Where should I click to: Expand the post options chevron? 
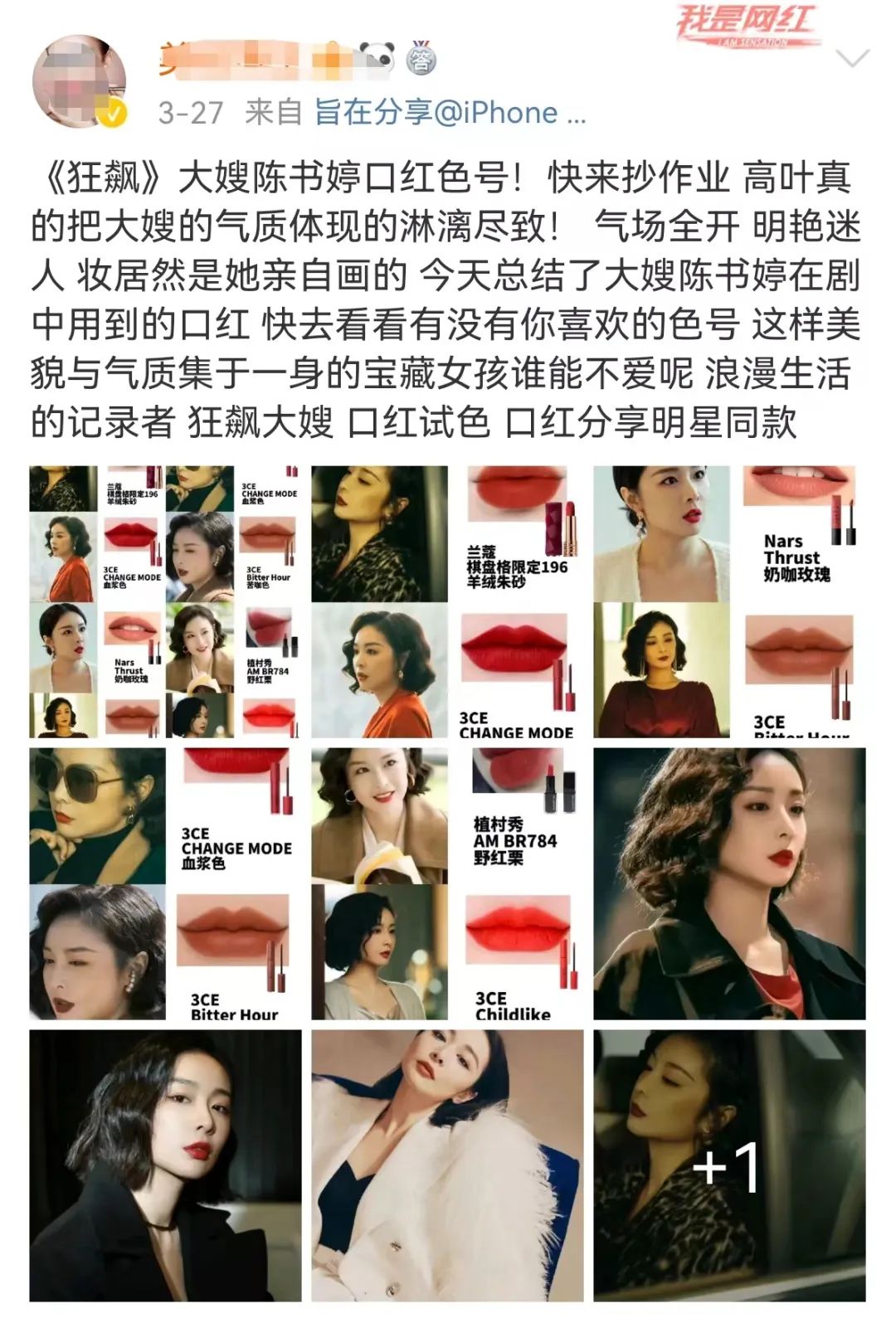click(852, 59)
